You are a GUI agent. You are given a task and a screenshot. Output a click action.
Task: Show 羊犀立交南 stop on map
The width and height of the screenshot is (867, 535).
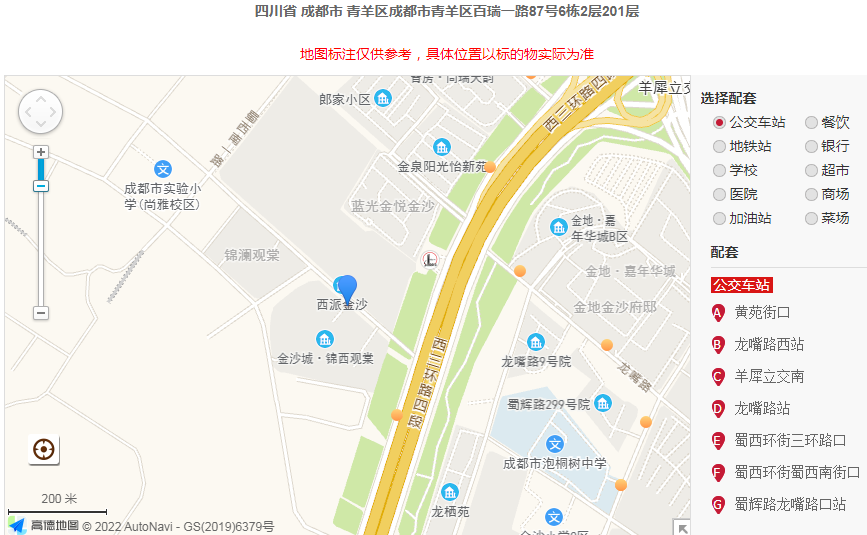(769, 376)
